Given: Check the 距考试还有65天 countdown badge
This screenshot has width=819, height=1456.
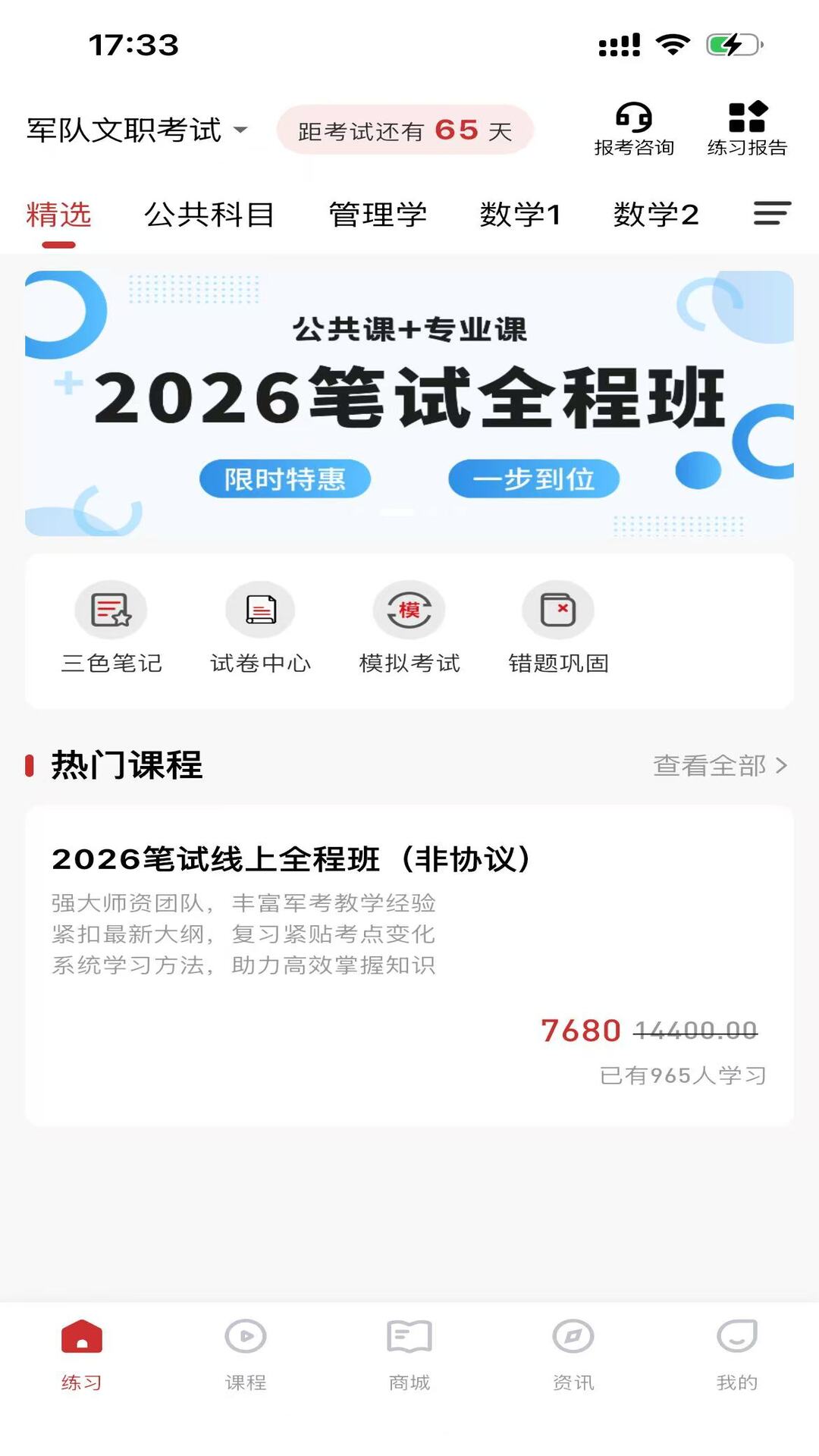Looking at the screenshot, I should 407,130.
